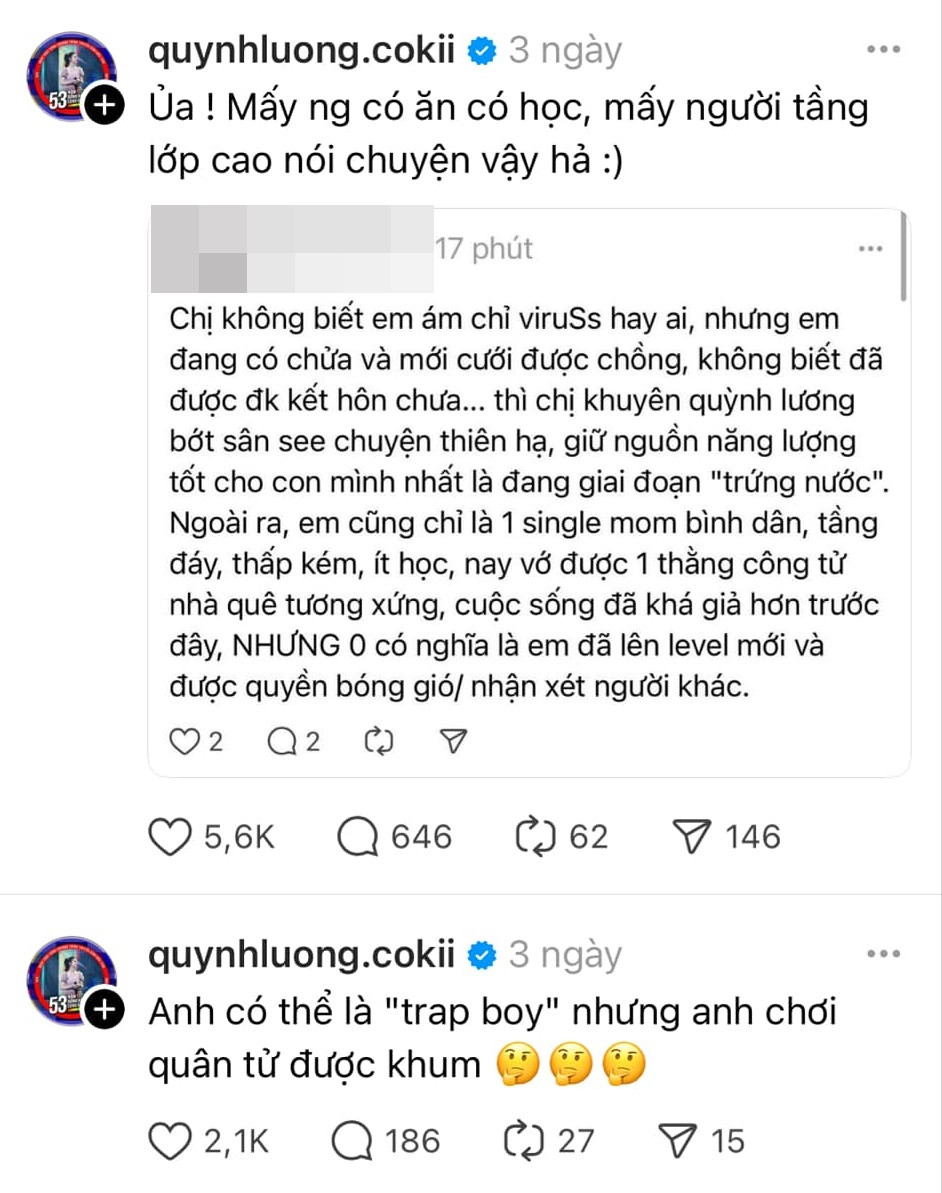Open overflow menu of the "trap boy" post

click(884, 953)
